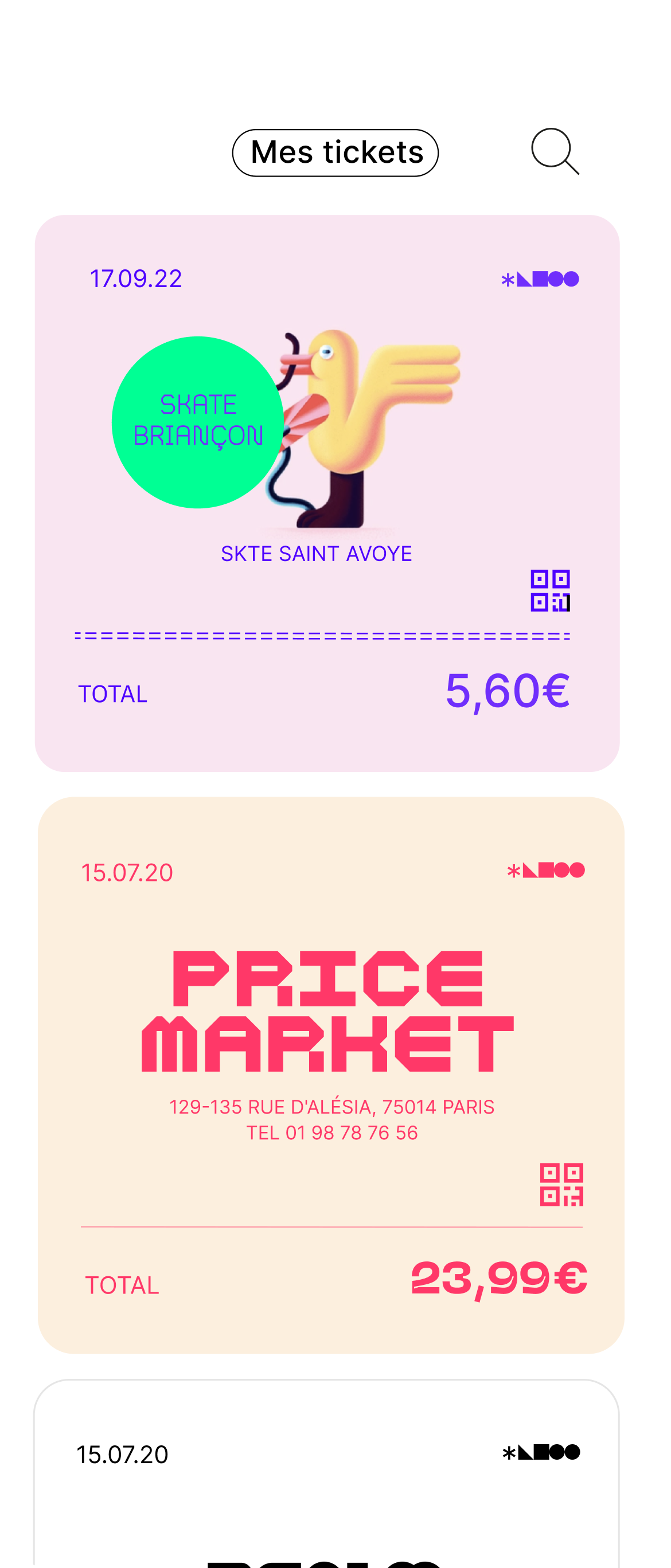The width and height of the screenshot is (671, 1568).
Task: View the Price Market receipt card
Action: (x=331, y=1075)
